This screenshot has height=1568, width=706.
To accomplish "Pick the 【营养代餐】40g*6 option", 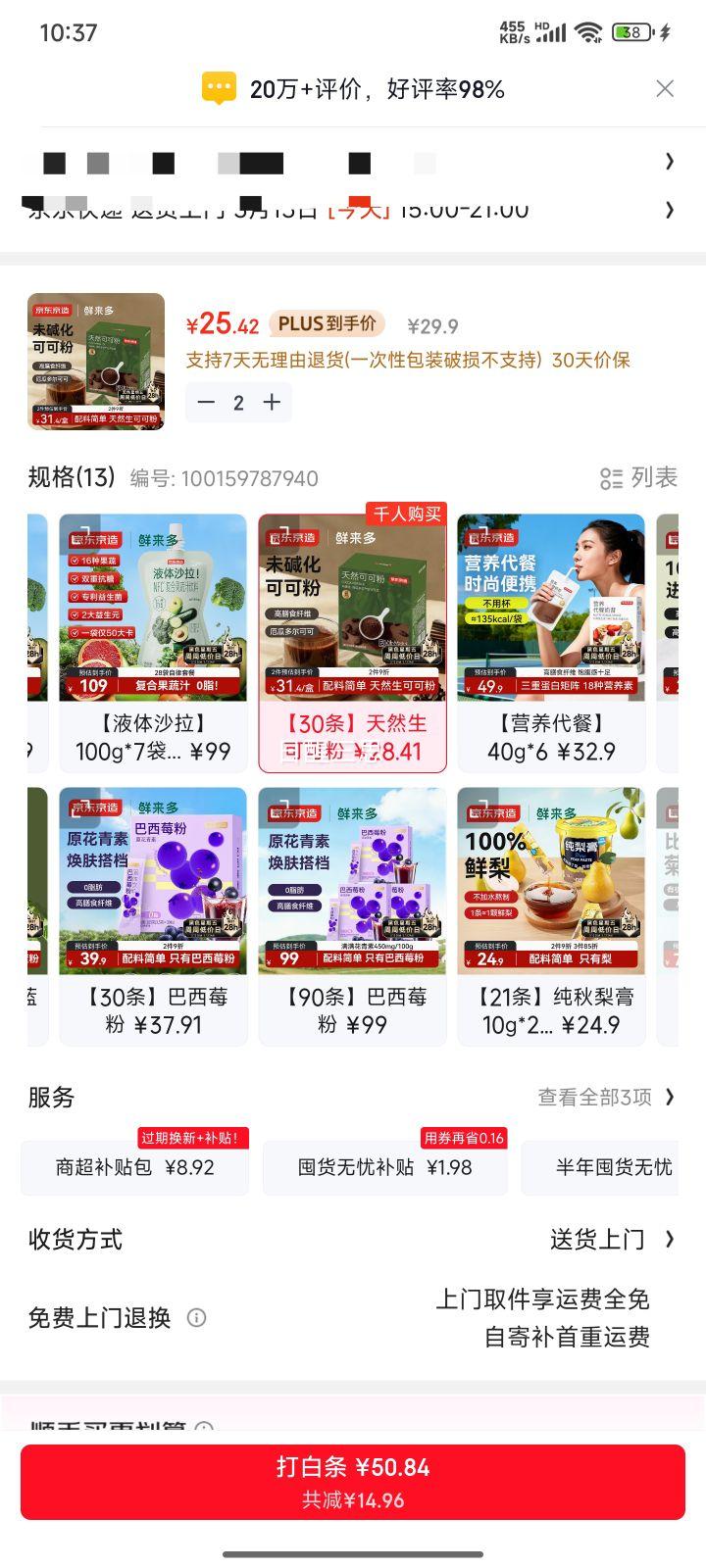I will pyautogui.click(x=551, y=642).
